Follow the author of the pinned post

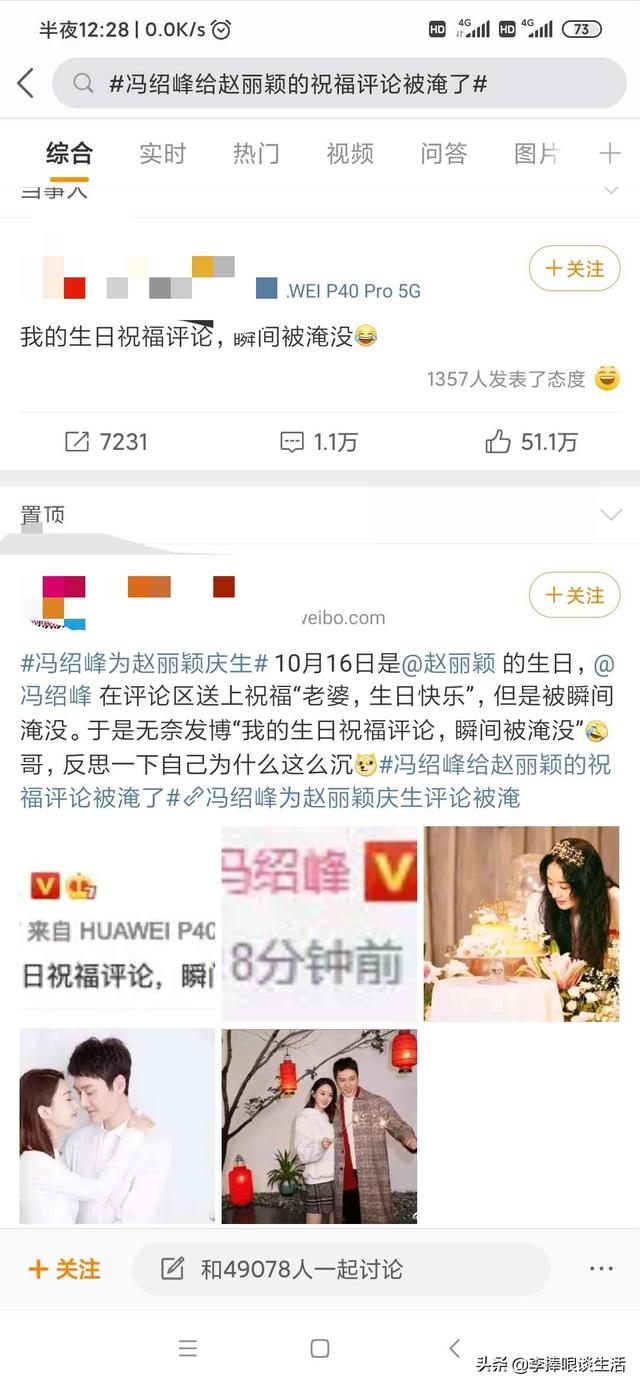tap(574, 595)
